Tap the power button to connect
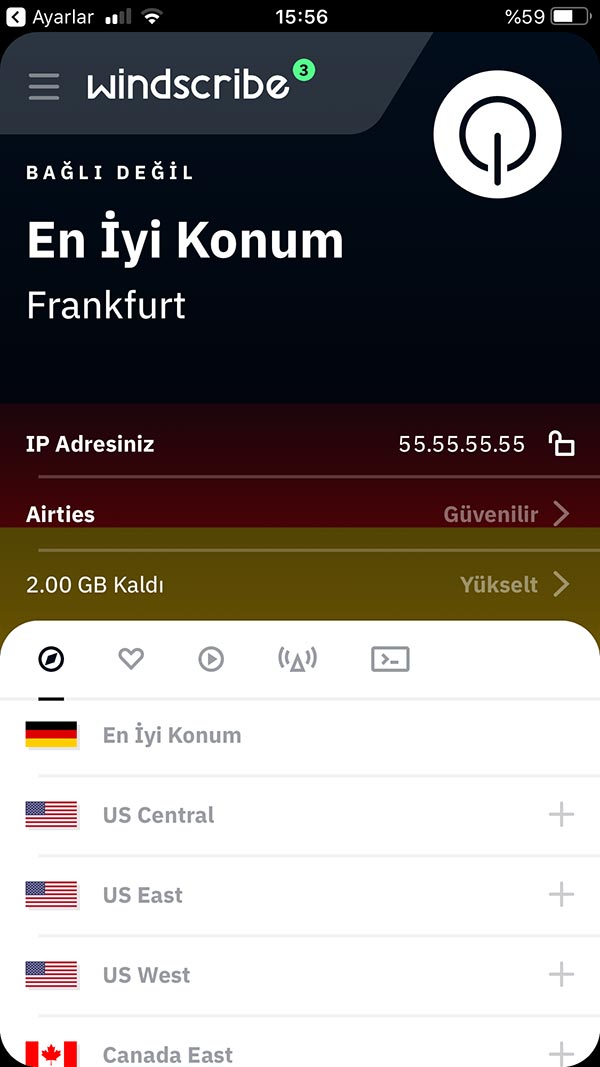600x1067 pixels. pyautogui.click(x=497, y=134)
